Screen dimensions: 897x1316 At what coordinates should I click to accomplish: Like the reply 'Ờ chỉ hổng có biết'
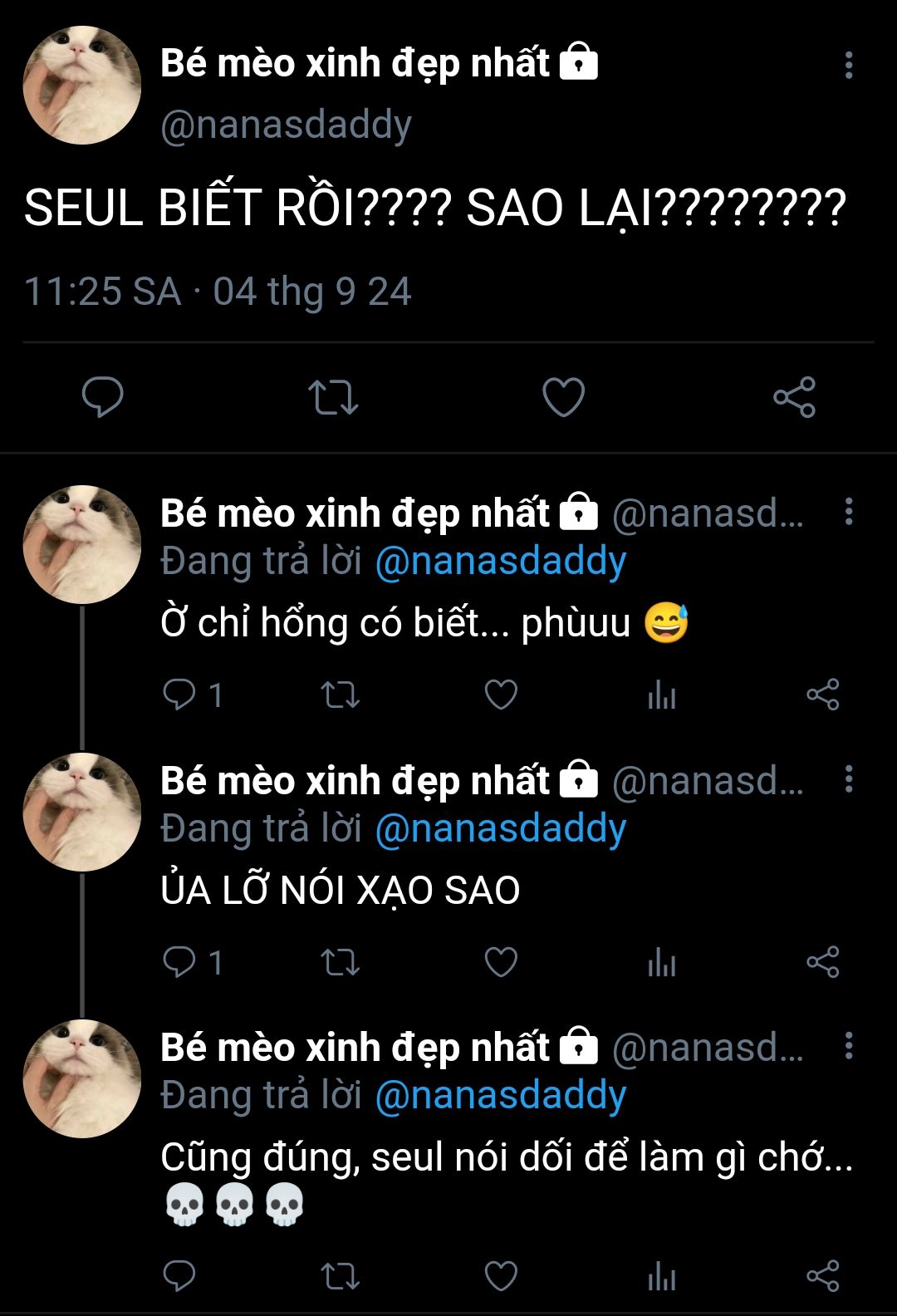pos(501,695)
